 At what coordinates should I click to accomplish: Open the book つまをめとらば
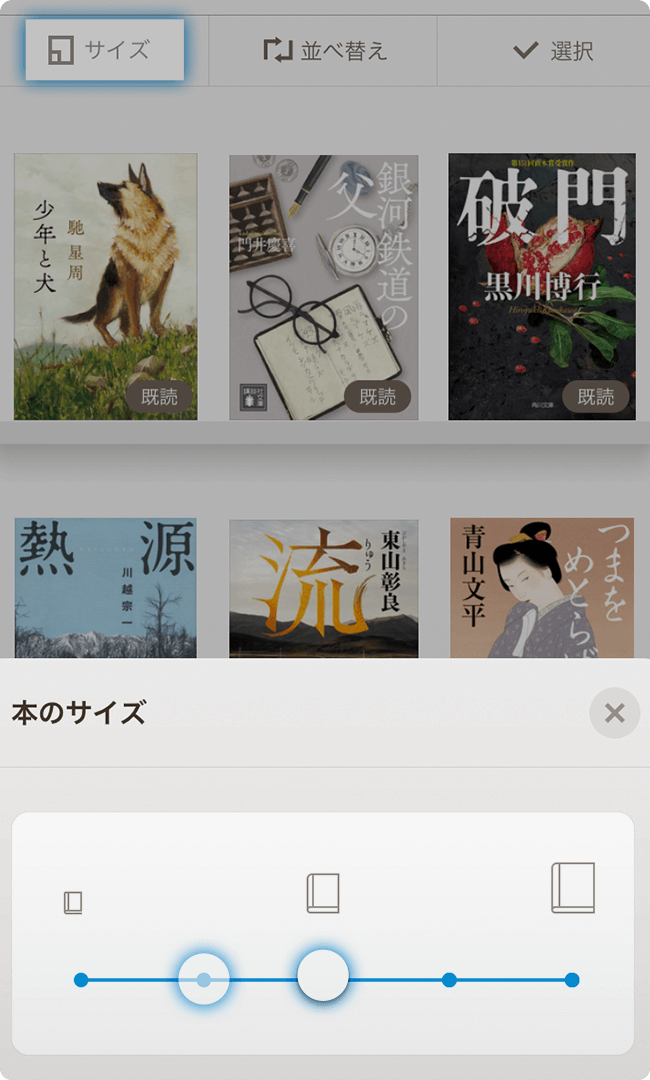(541, 587)
